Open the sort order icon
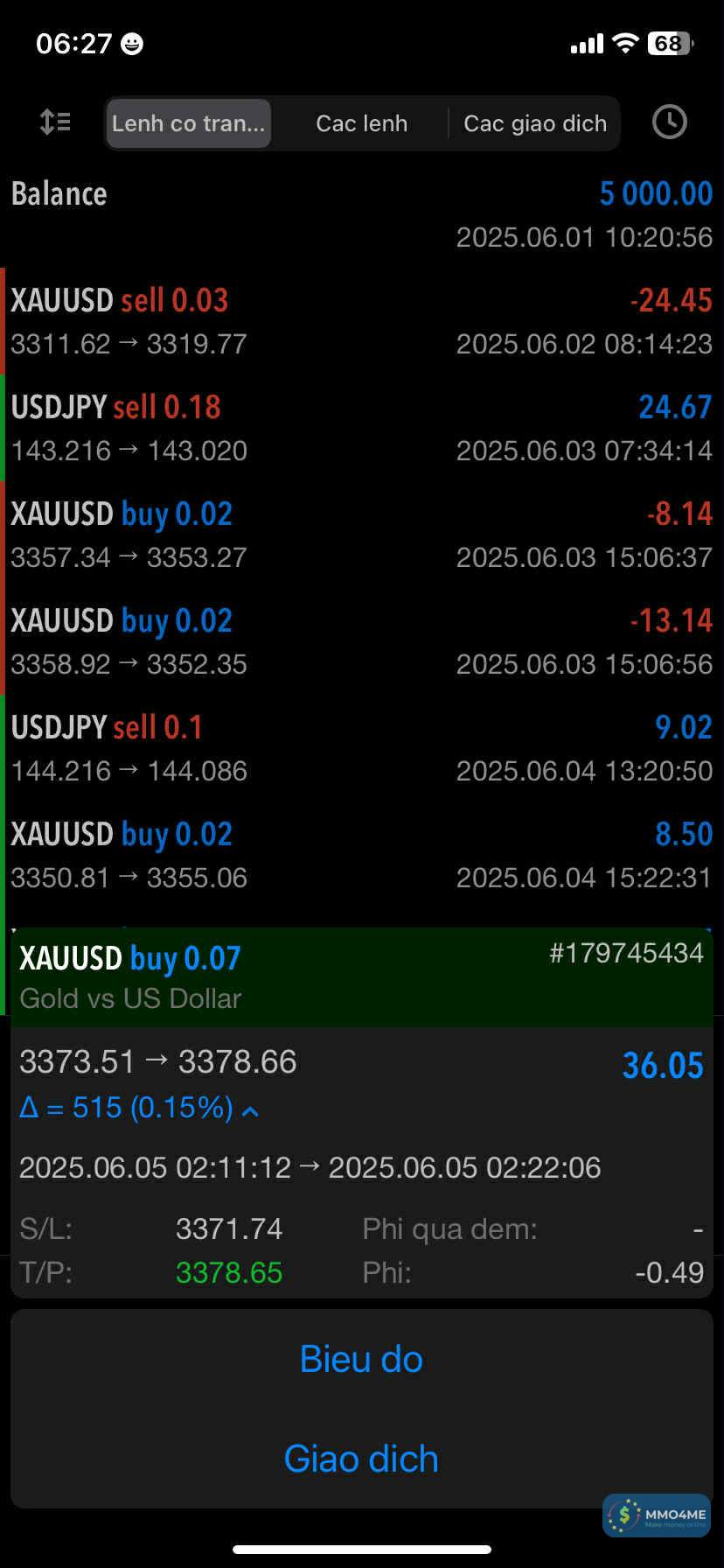The width and height of the screenshot is (724, 1568). [x=55, y=122]
